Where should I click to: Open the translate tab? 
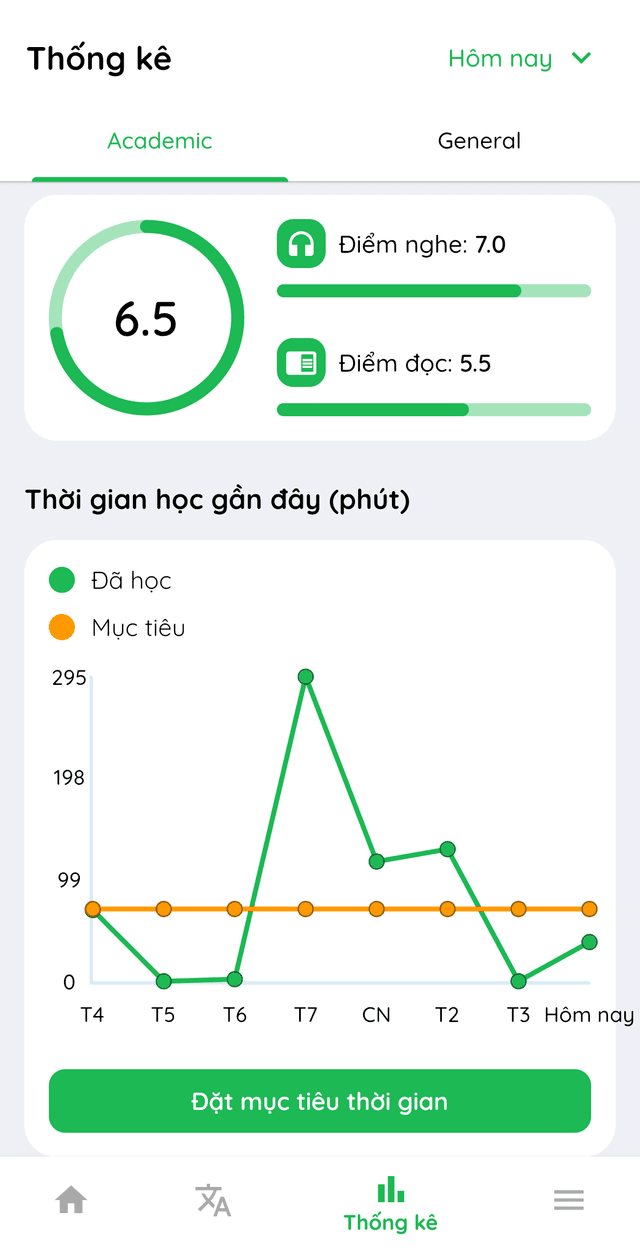tap(213, 1199)
